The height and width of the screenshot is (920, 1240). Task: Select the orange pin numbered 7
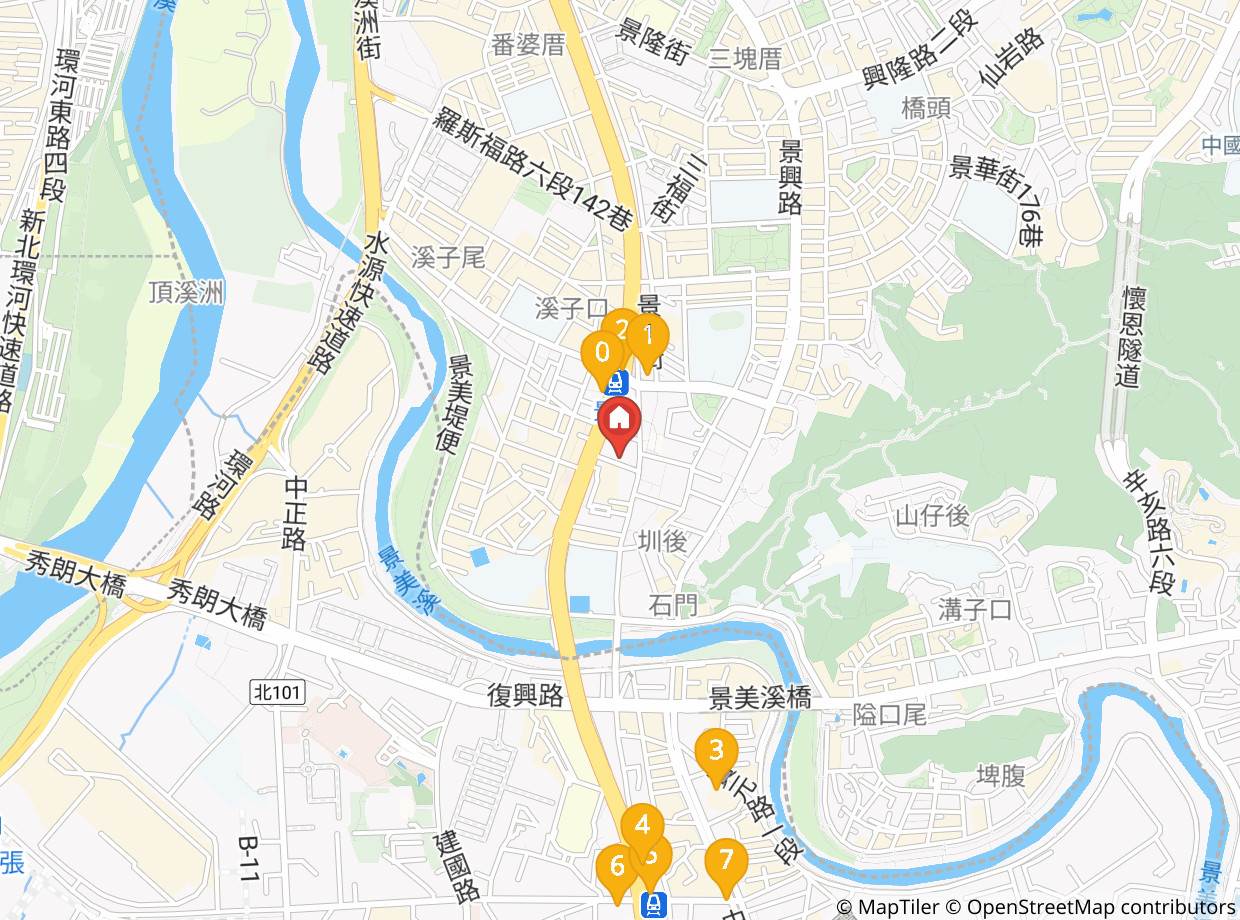click(x=726, y=860)
